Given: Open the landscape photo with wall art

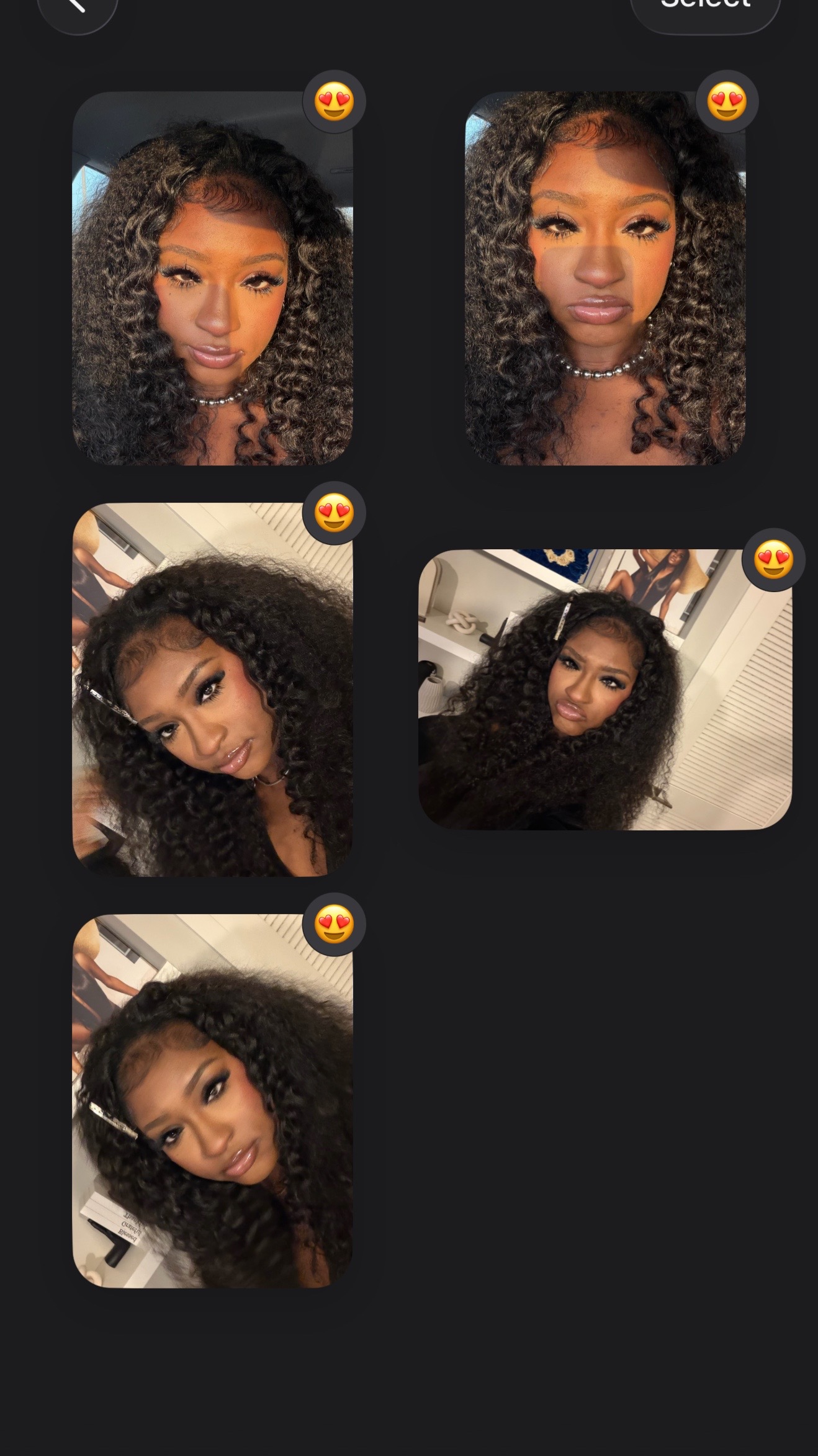Looking at the screenshot, I should click(605, 689).
